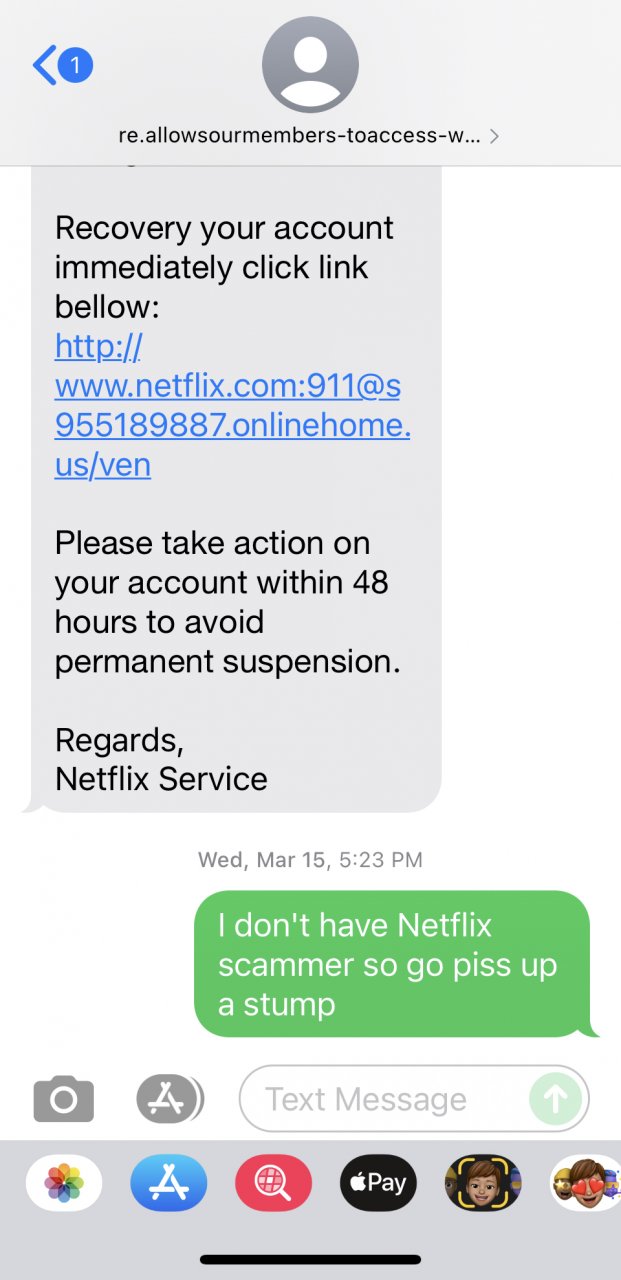Go back to the messages list
This screenshot has width=621, height=1280.
point(60,66)
